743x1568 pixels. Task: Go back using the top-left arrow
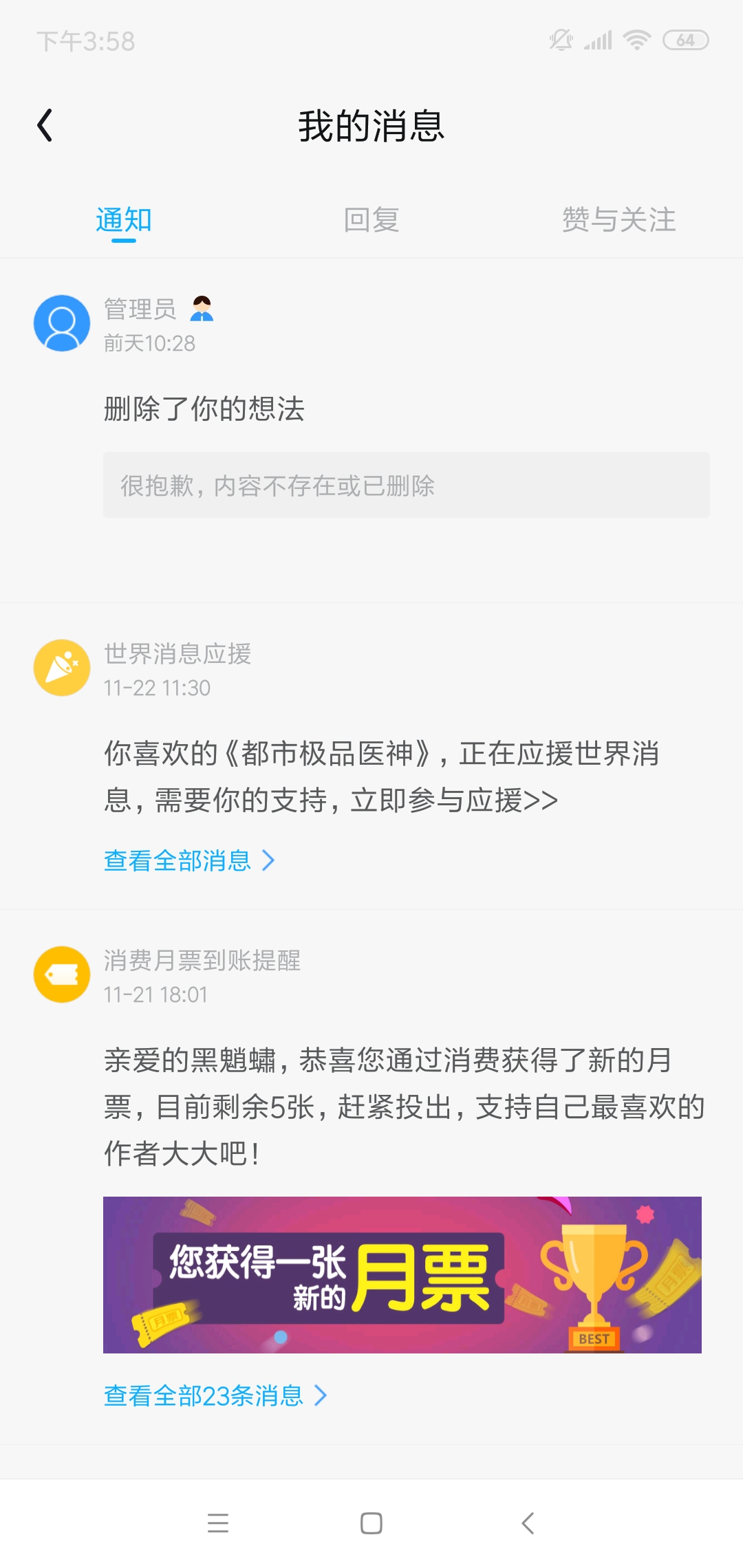pos(45,125)
